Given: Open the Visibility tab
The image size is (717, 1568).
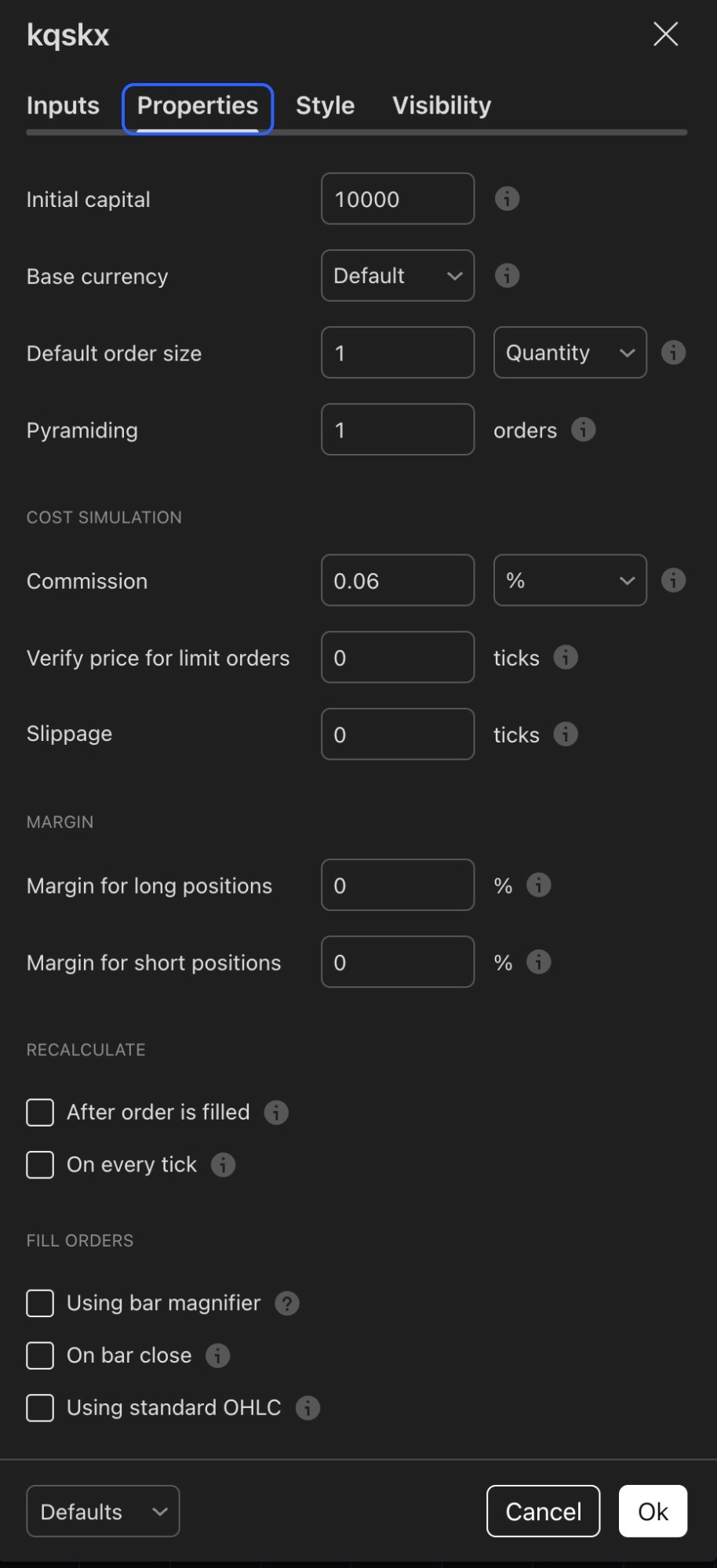Looking at the screenshot, I should [x=441, y=105].
